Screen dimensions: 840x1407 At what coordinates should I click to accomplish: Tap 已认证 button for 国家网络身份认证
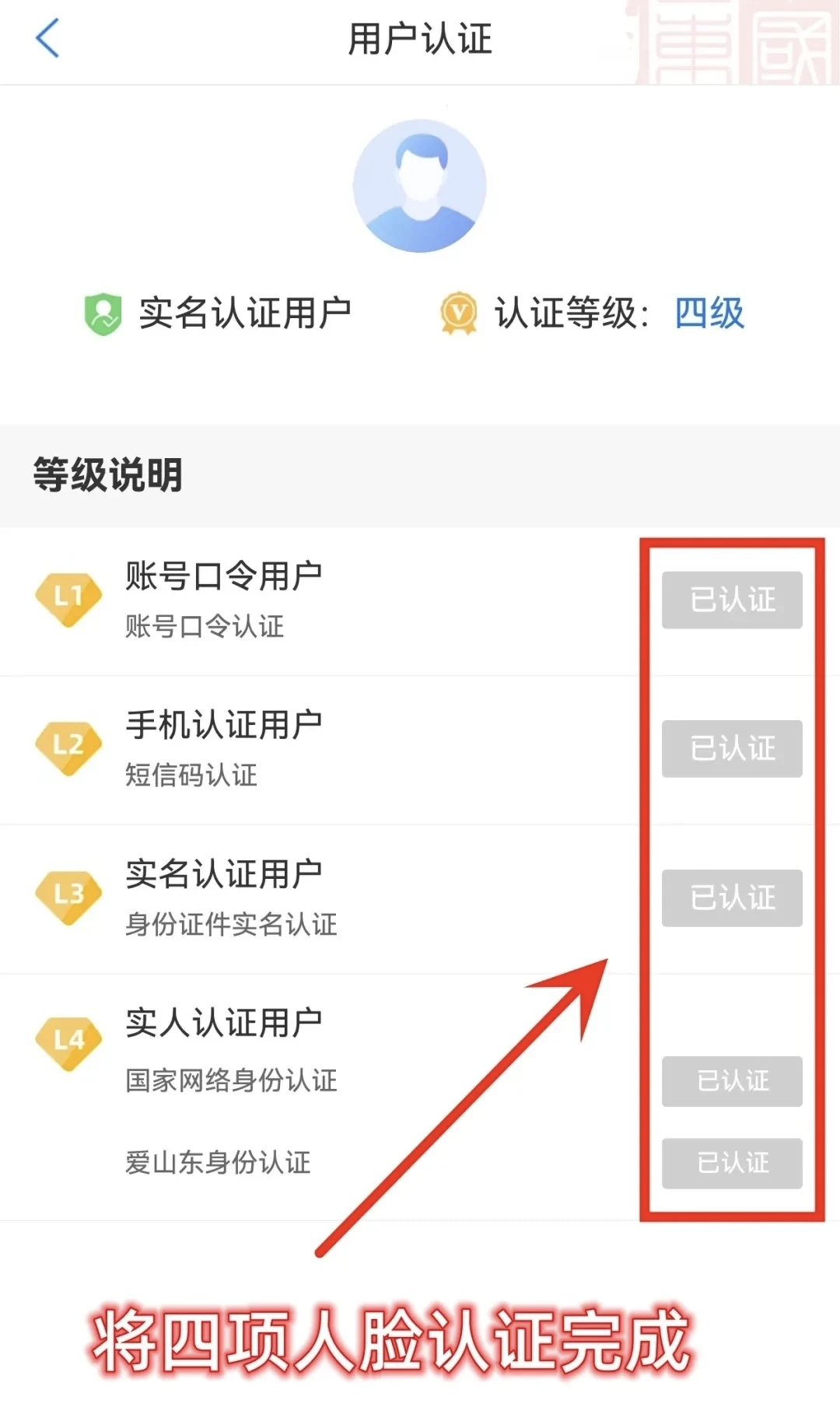click(x=731, y=1080)
